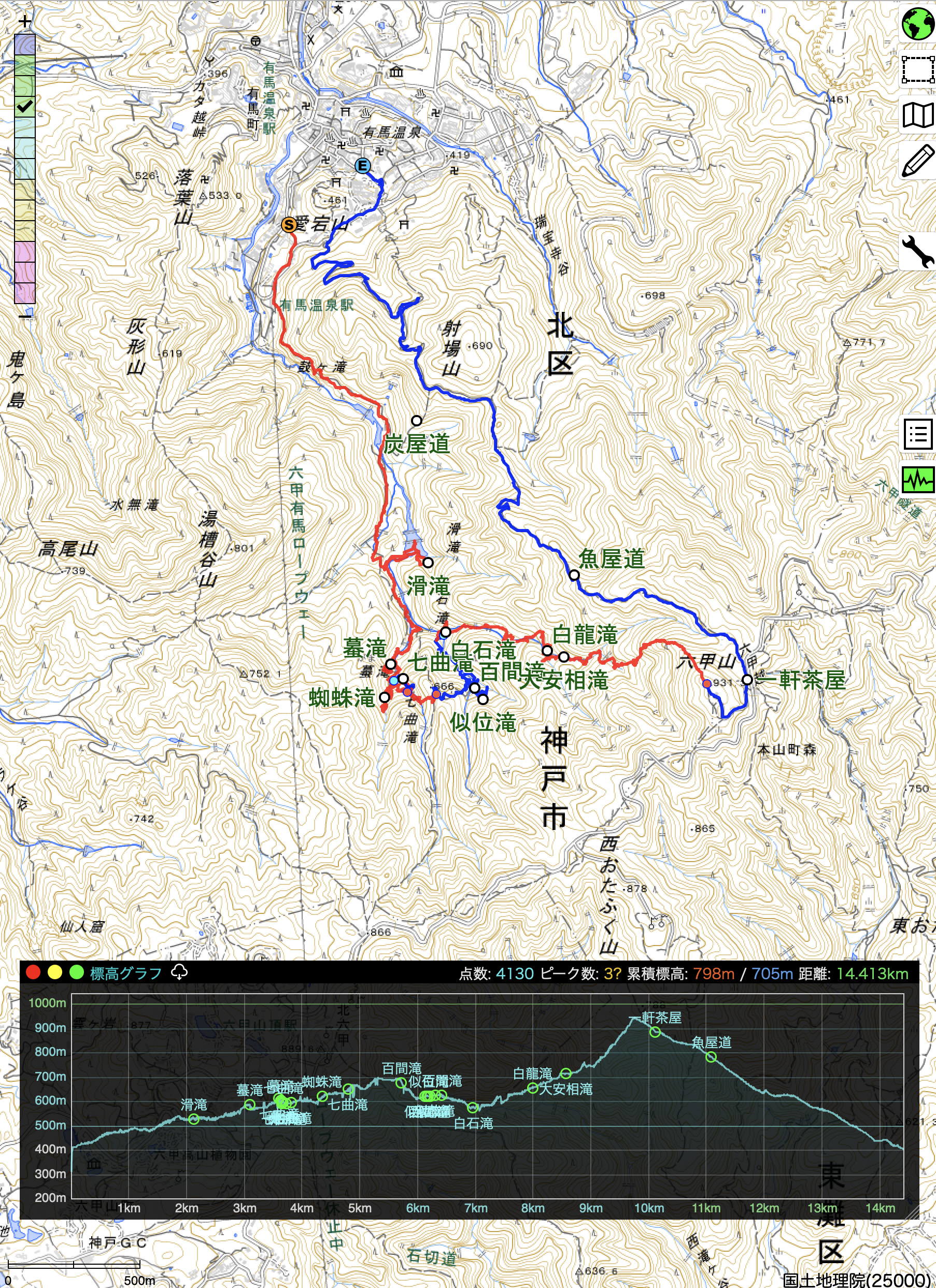Minimize the elevation graph with yellow dot

click(54, 972)
